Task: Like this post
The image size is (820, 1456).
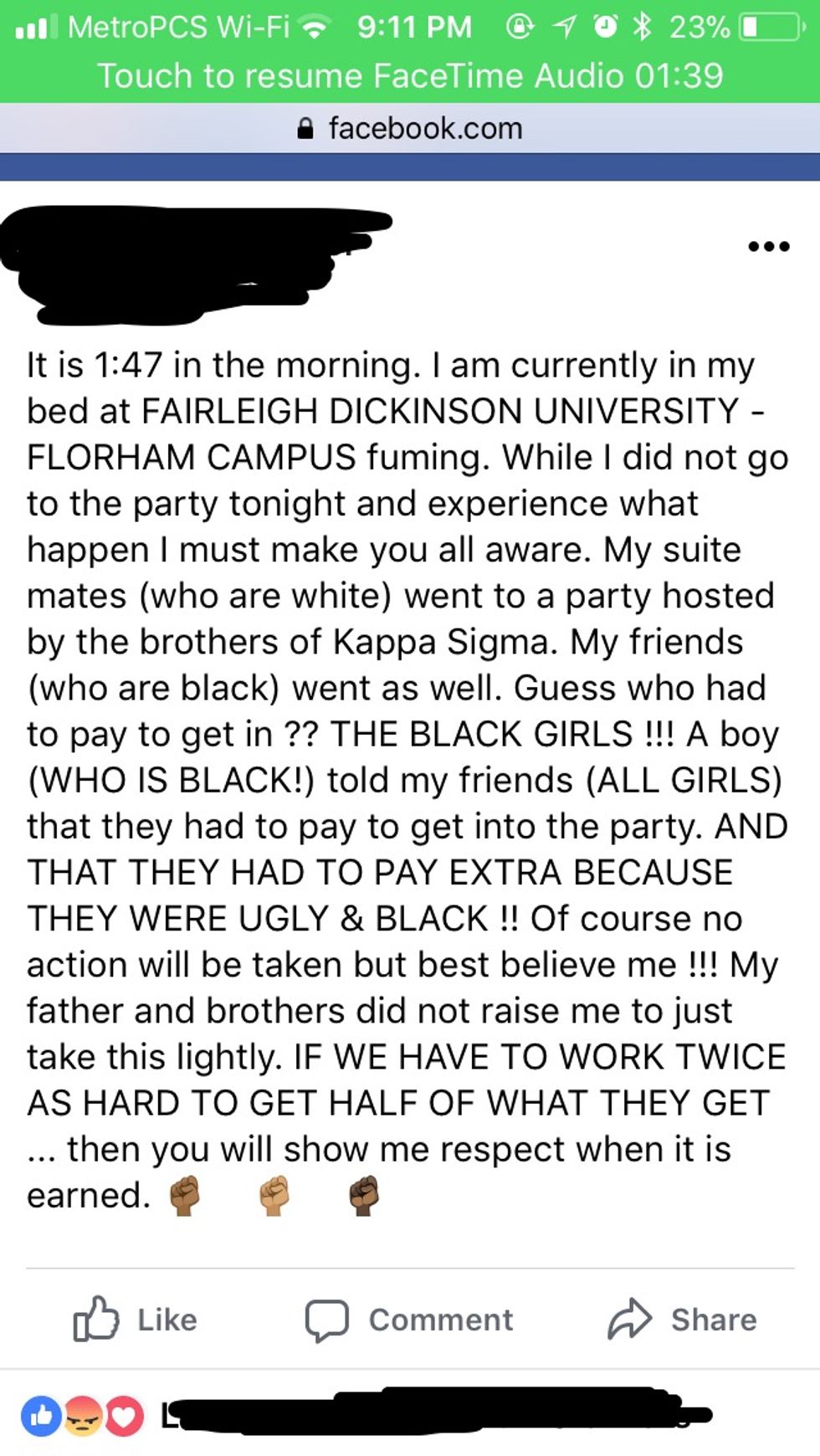Action: pyautogui.click(x=136, y=1320)
